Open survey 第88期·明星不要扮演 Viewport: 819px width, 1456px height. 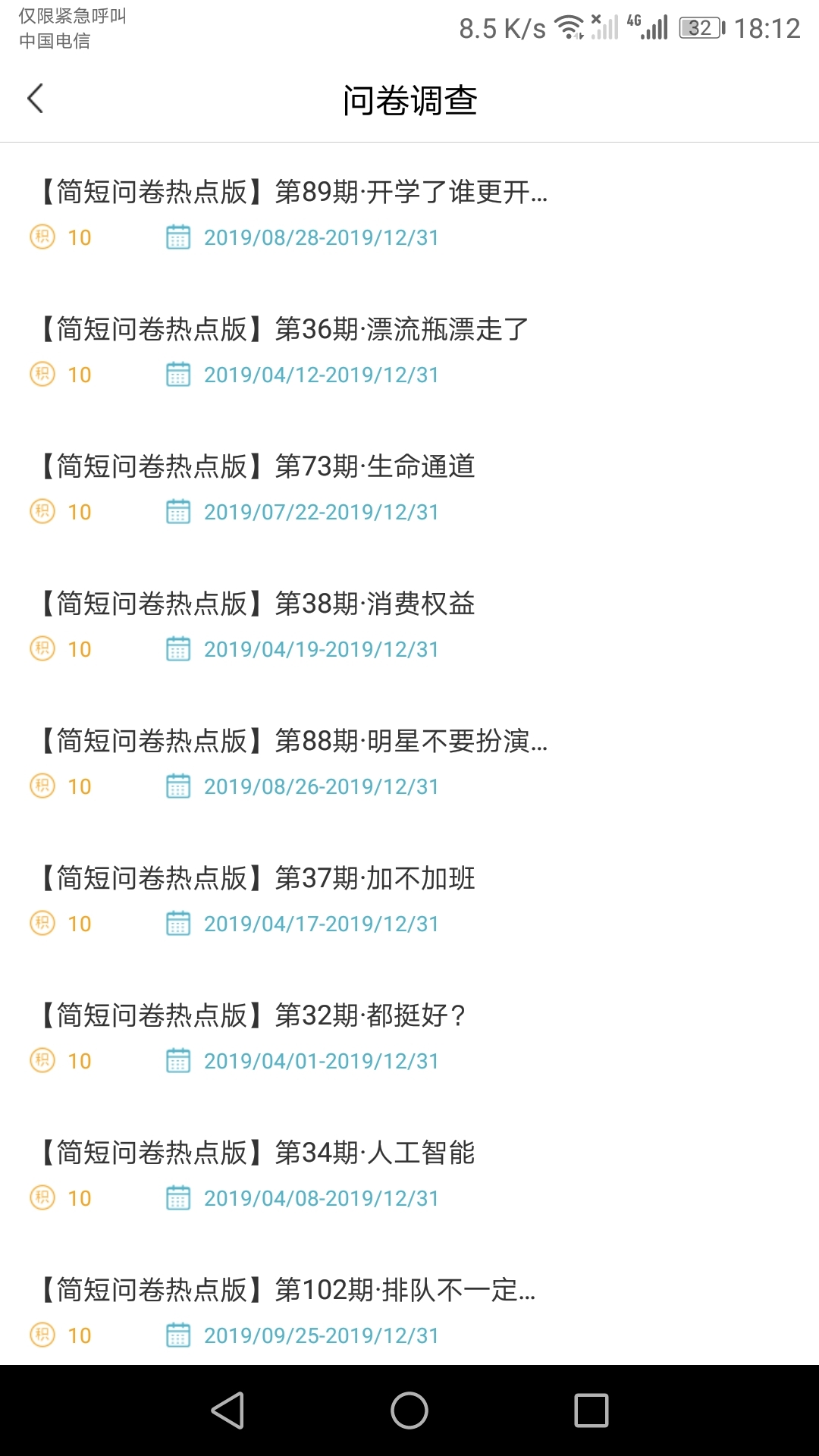[x=293, y=742]
